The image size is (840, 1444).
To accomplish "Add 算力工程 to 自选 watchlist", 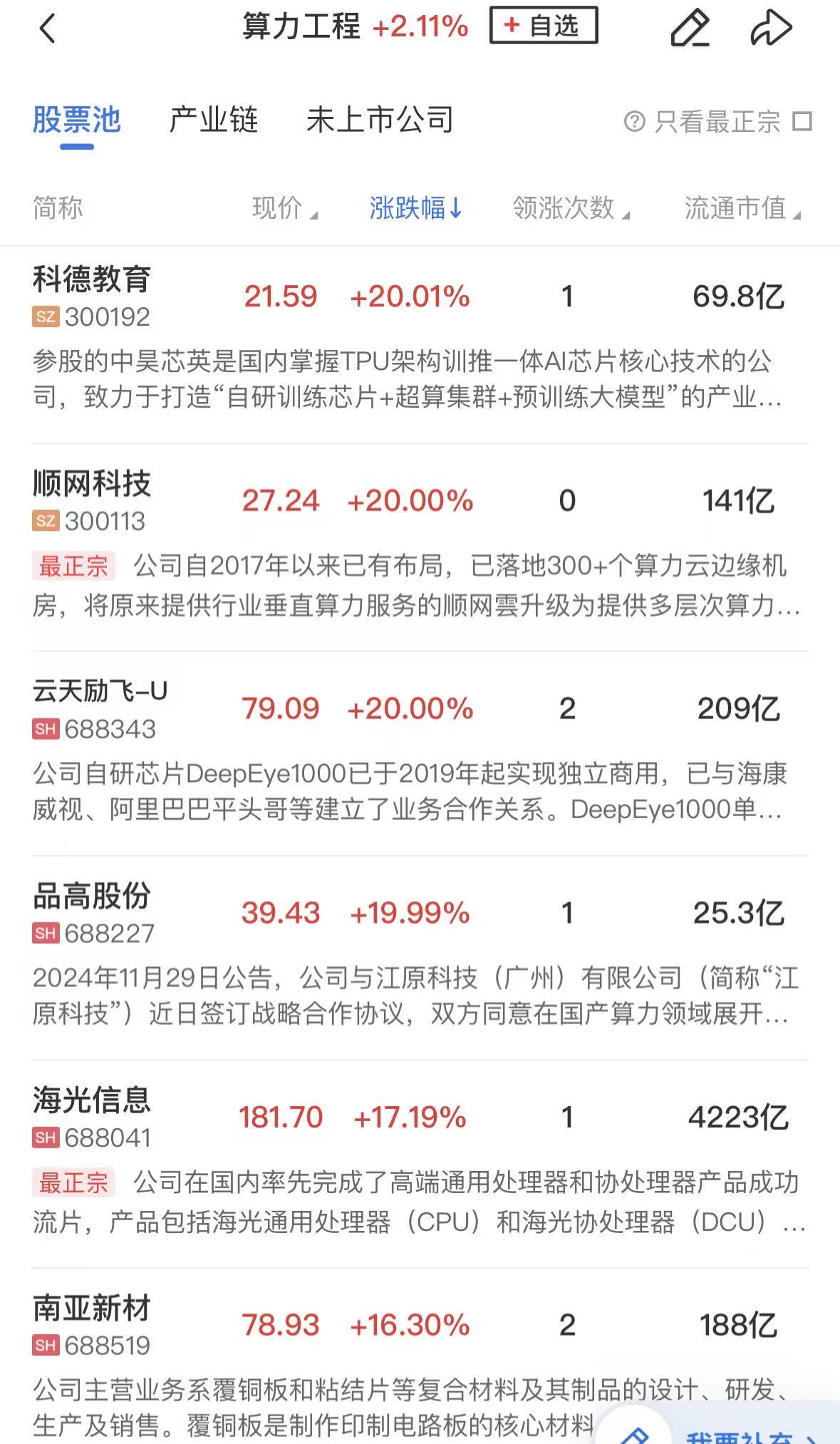I will [543, 26].
